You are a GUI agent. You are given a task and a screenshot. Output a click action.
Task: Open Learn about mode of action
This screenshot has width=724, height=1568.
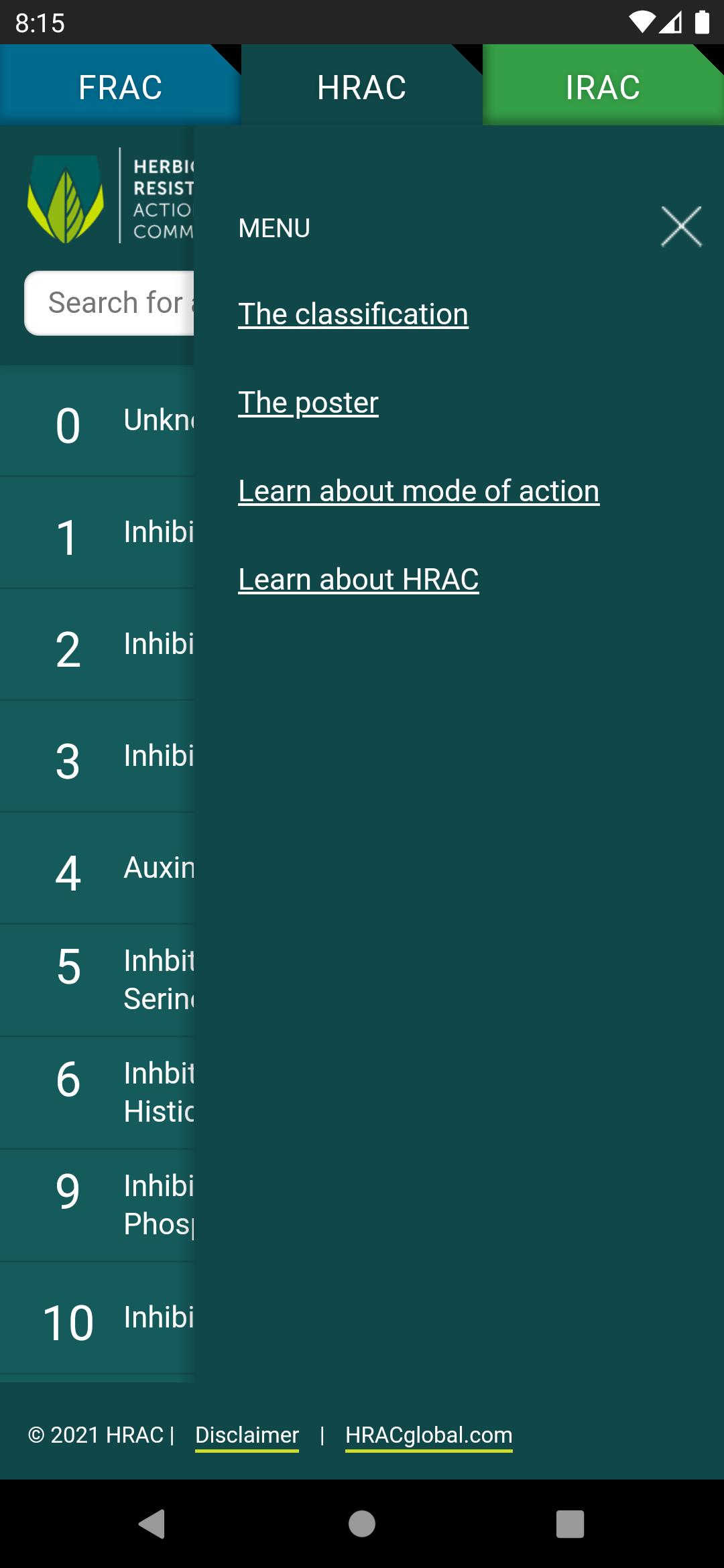click(x=419, y=491)
